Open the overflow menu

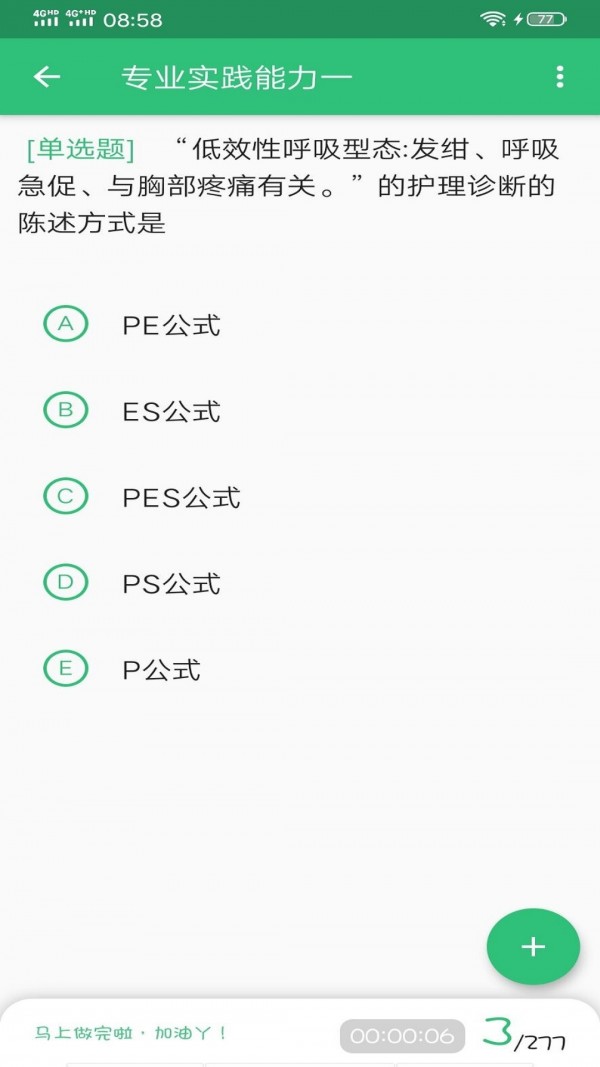coord(559,77)
